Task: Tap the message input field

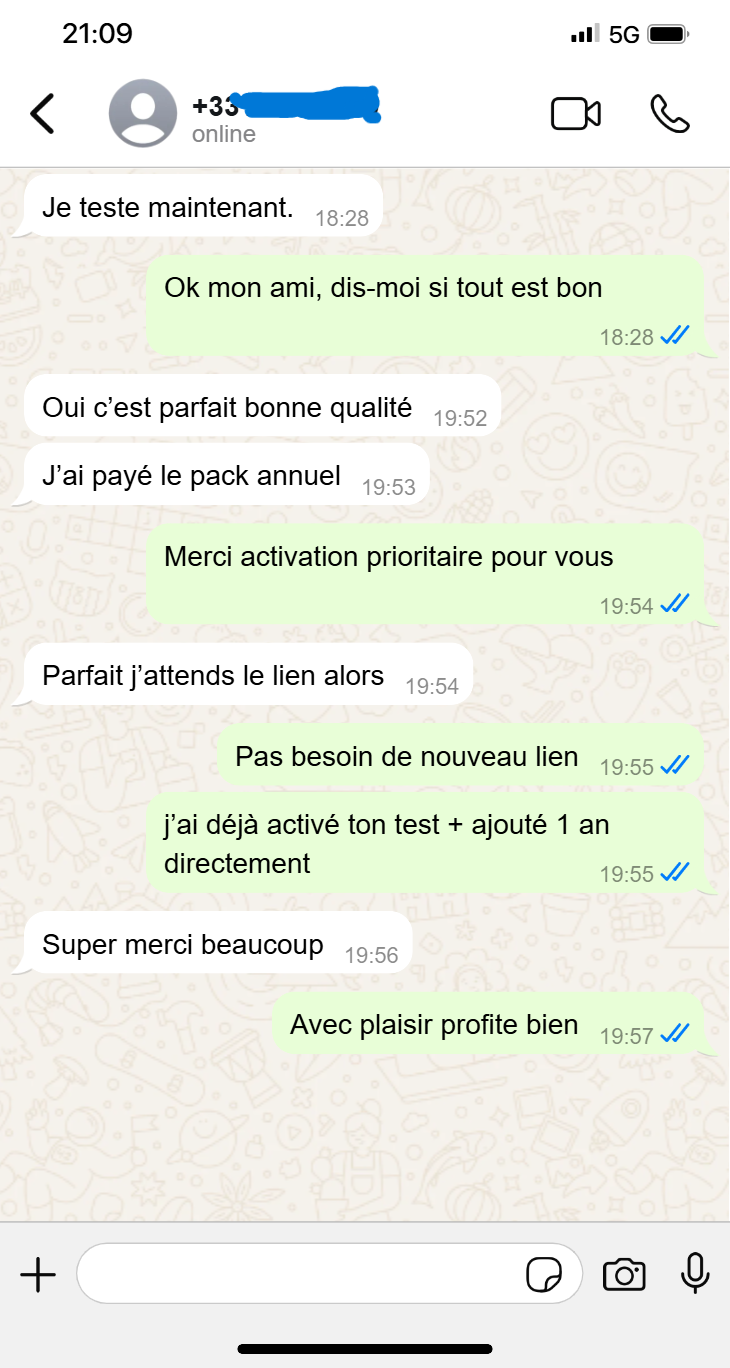Action: click(x=300, y=1275)
